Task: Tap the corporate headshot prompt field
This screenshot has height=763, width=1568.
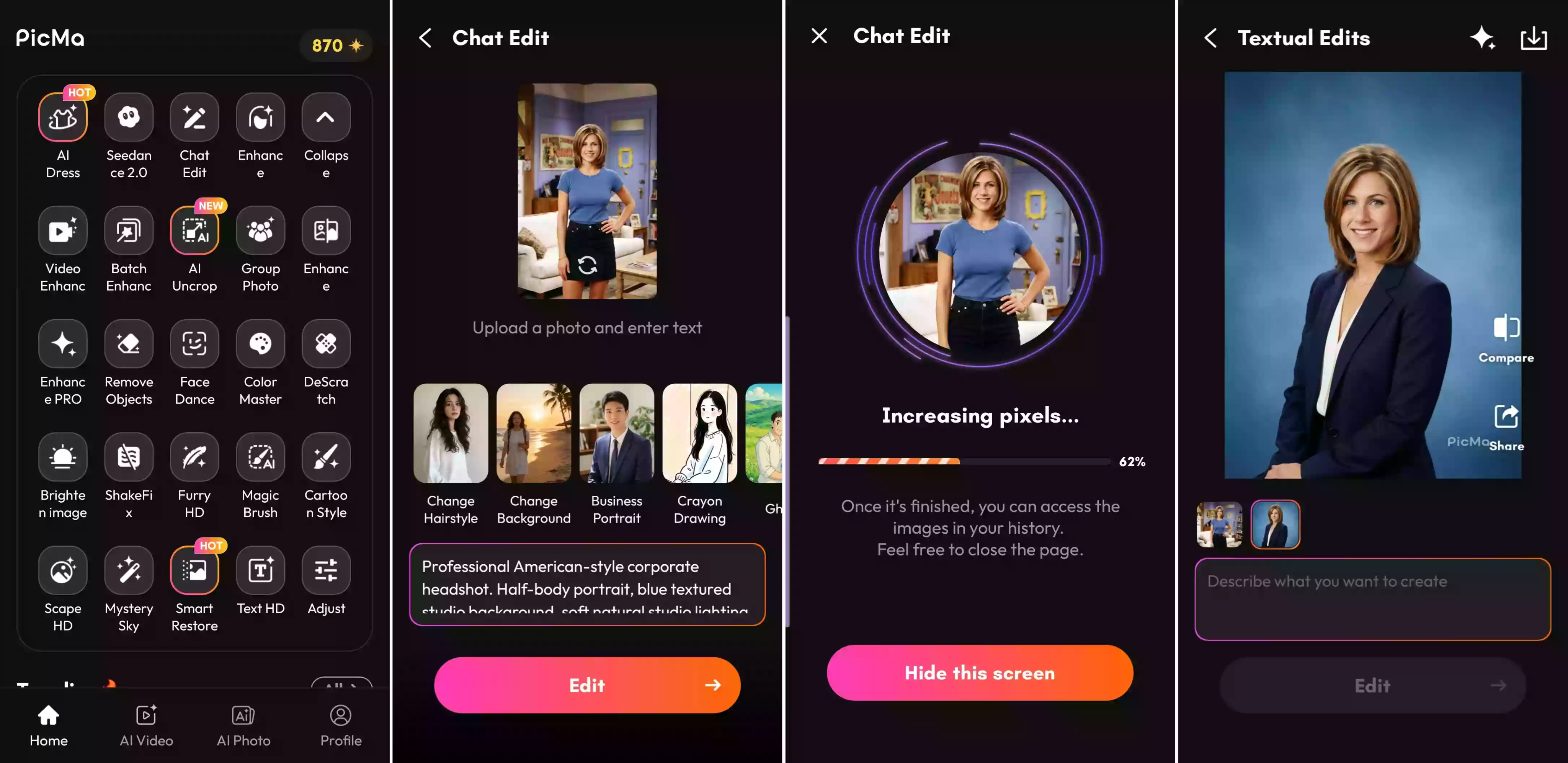Action: [587, 584]
